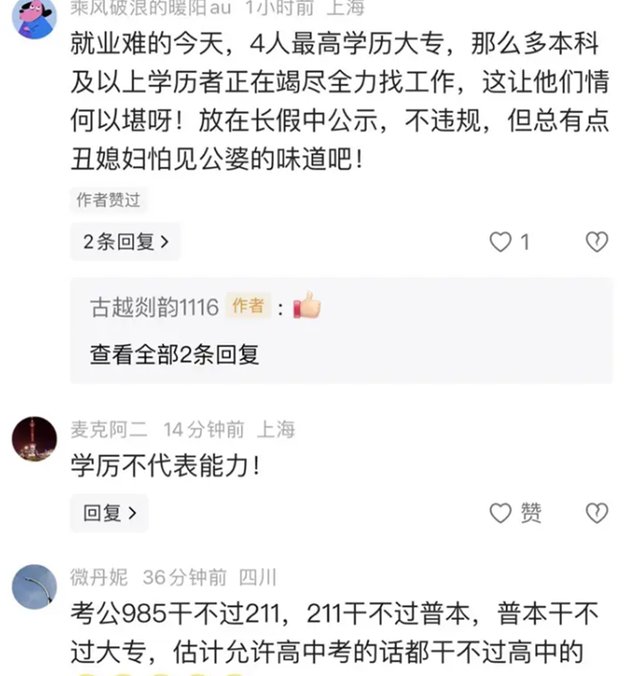The width and height of the screenshot is (640, 676).
Task: Open 麦克阿二's avatar profile
Action: (x=34, y=438)
